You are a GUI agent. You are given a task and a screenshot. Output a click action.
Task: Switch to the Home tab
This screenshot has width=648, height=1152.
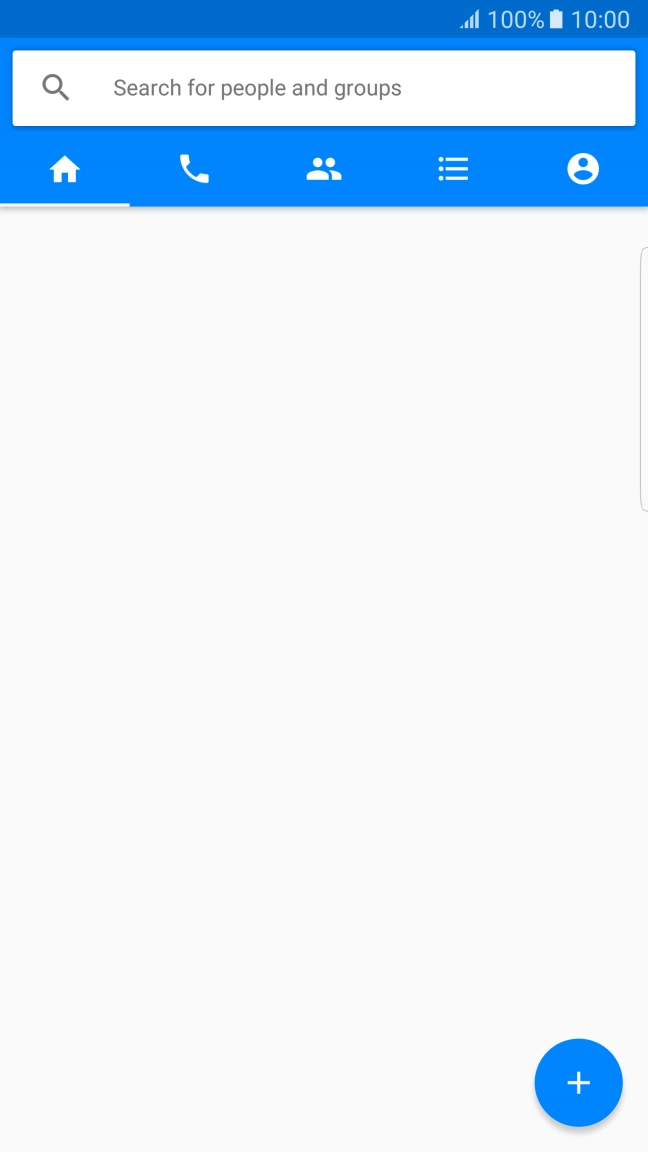(x=65, y=170)
